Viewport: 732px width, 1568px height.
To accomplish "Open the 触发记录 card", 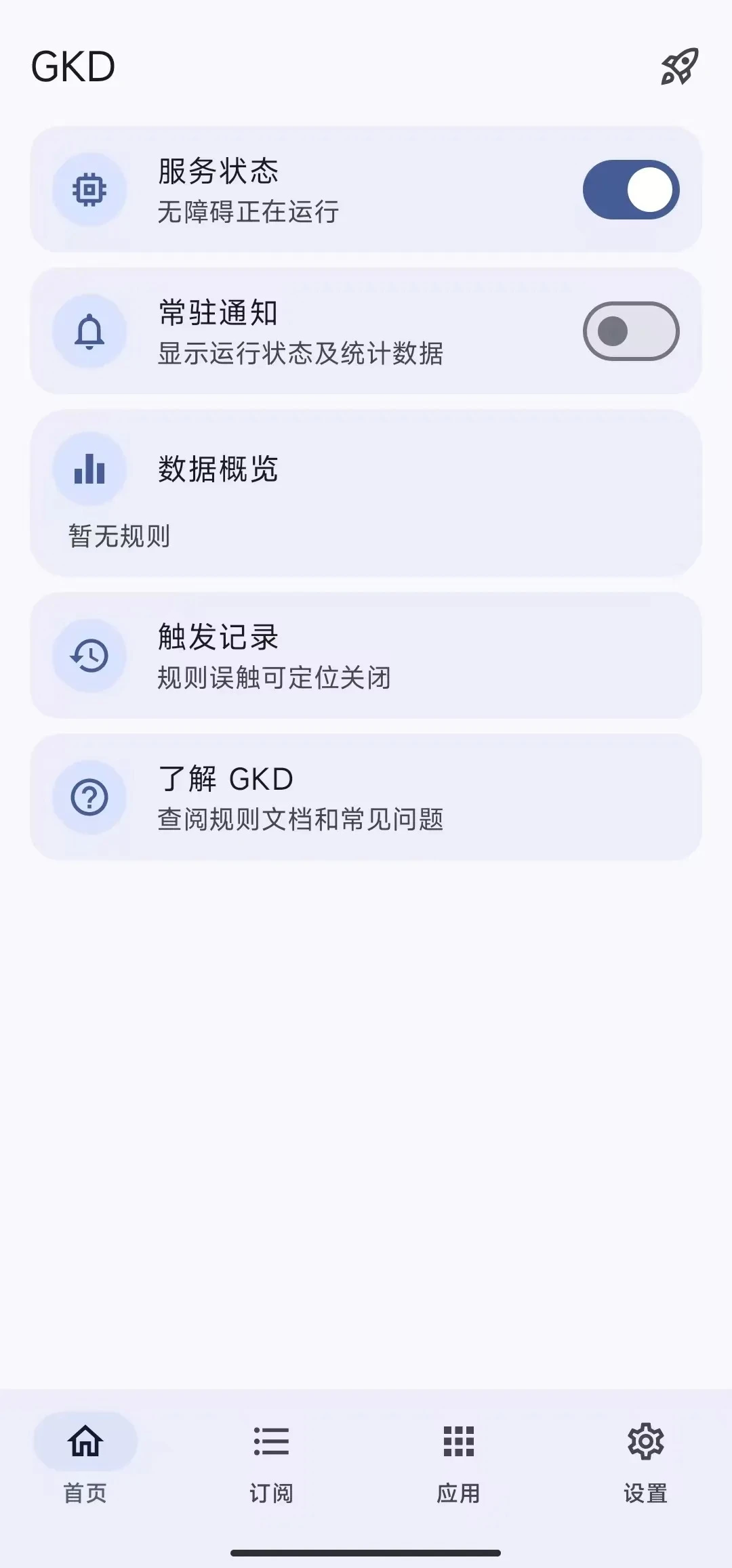I will tap(366, 656).
